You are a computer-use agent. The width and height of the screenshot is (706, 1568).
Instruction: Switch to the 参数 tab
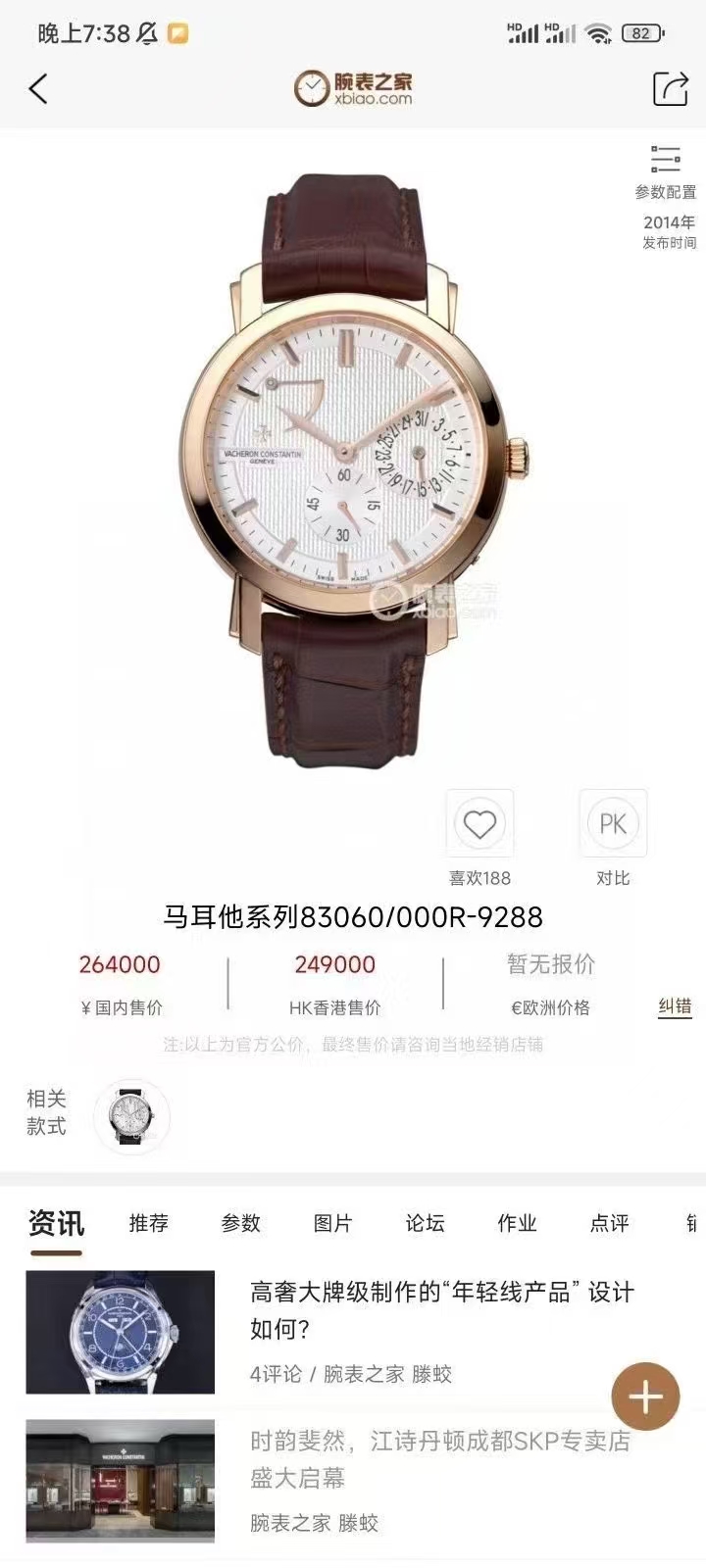click(x=241, y=1223)
